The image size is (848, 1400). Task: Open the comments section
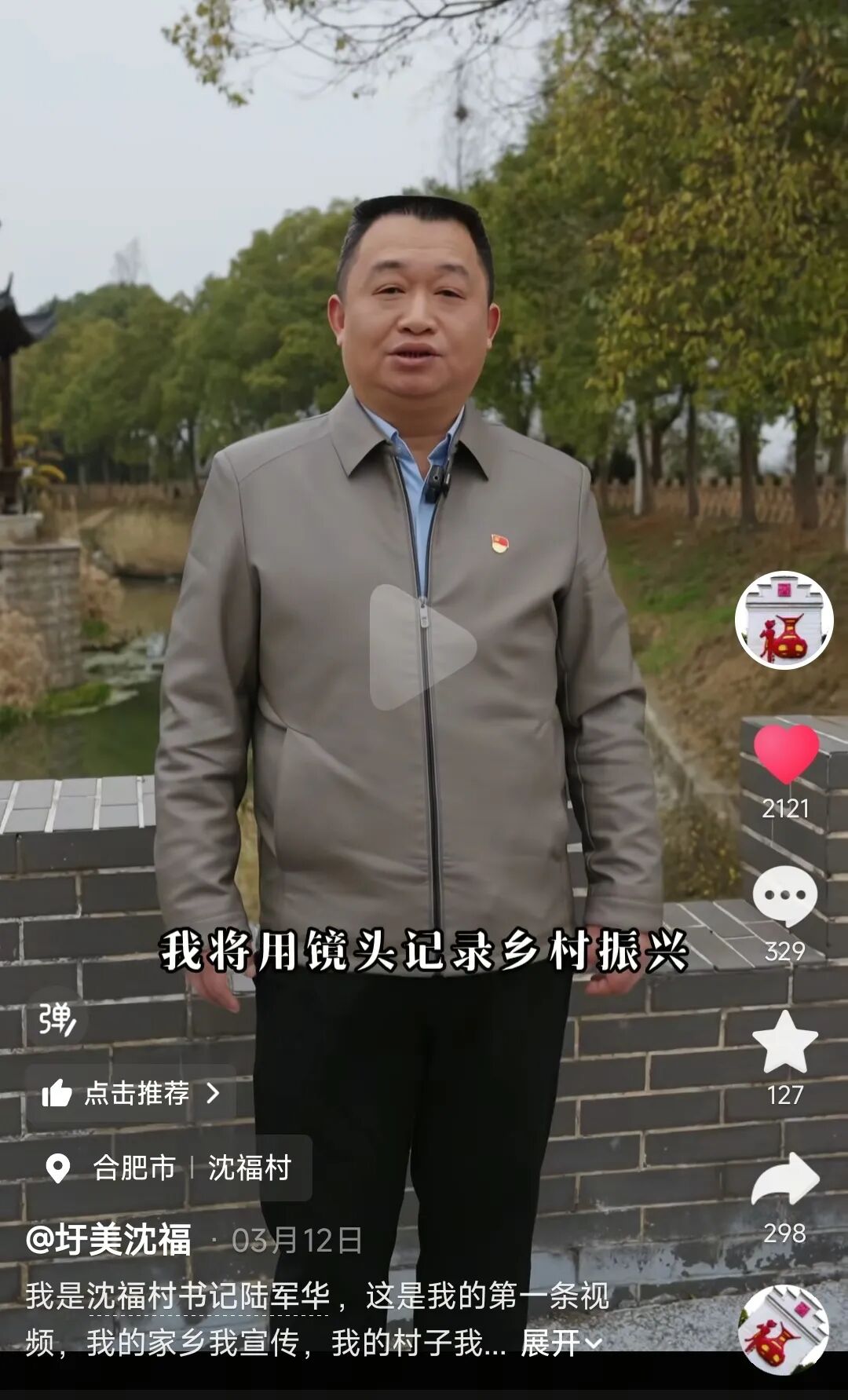(x=785, y=897)
